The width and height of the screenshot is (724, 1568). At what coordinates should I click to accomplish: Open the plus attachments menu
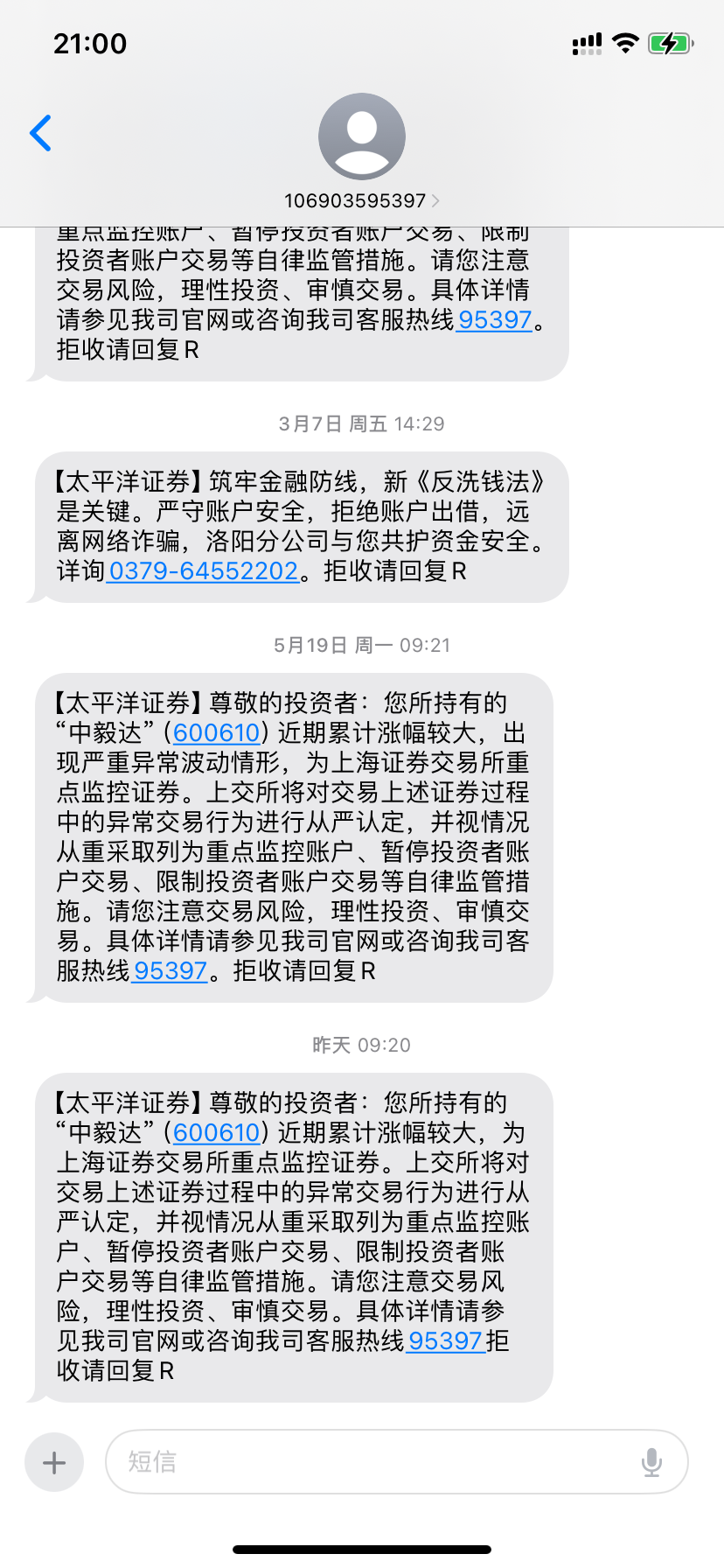pyautogui.click(x=54, y=1462)
